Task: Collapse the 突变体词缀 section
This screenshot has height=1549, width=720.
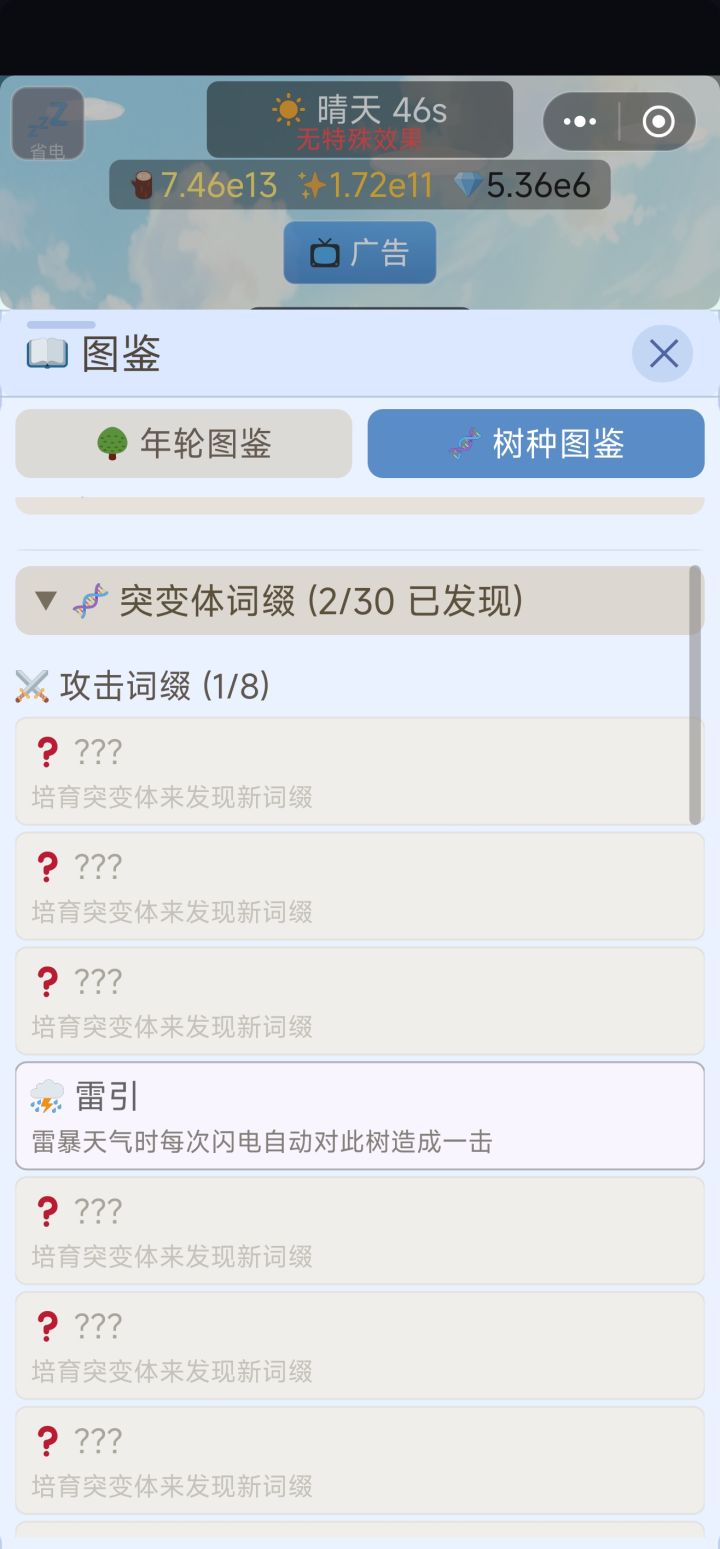Action: coord(359,601)
